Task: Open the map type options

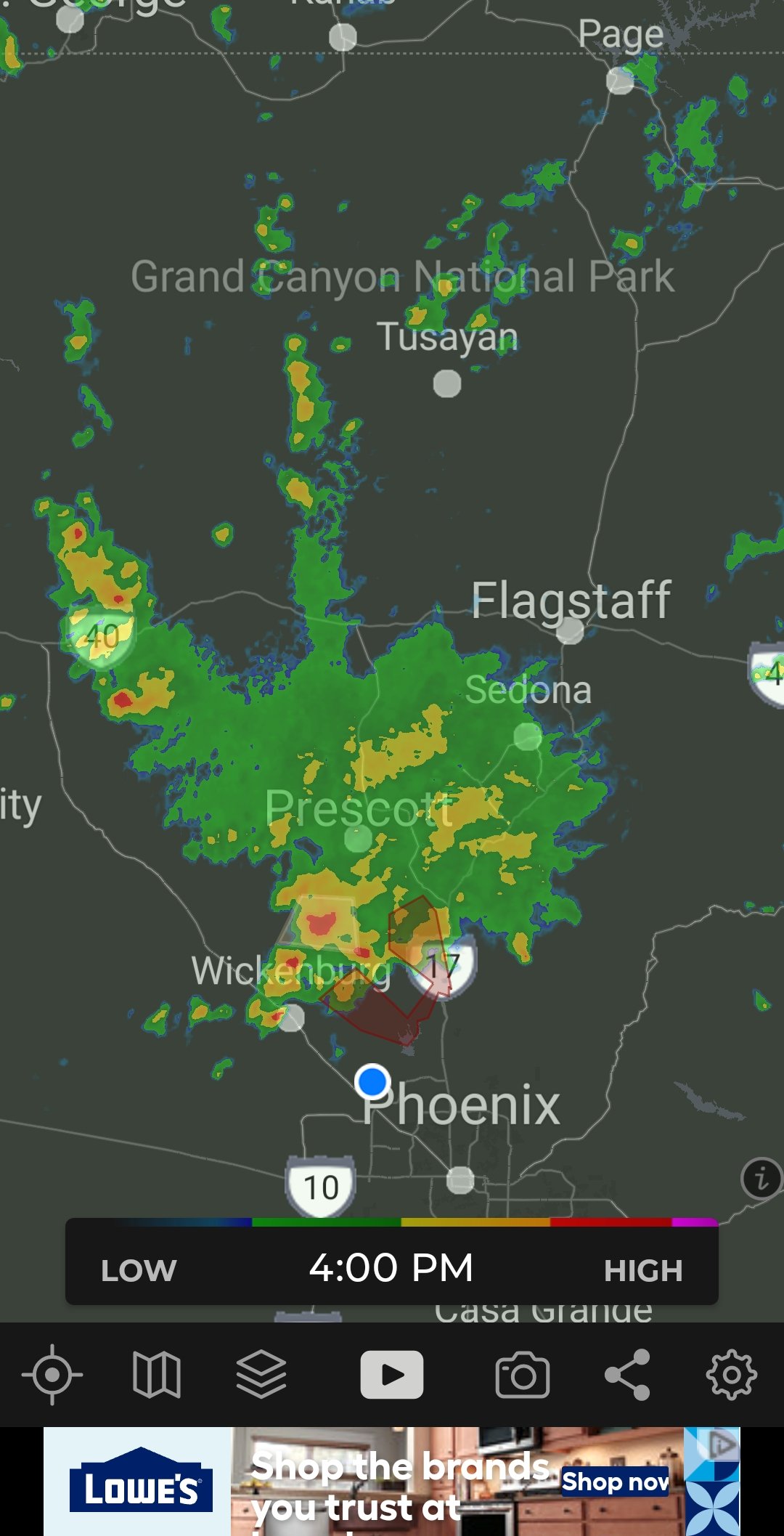Action: click(157, 1375)
